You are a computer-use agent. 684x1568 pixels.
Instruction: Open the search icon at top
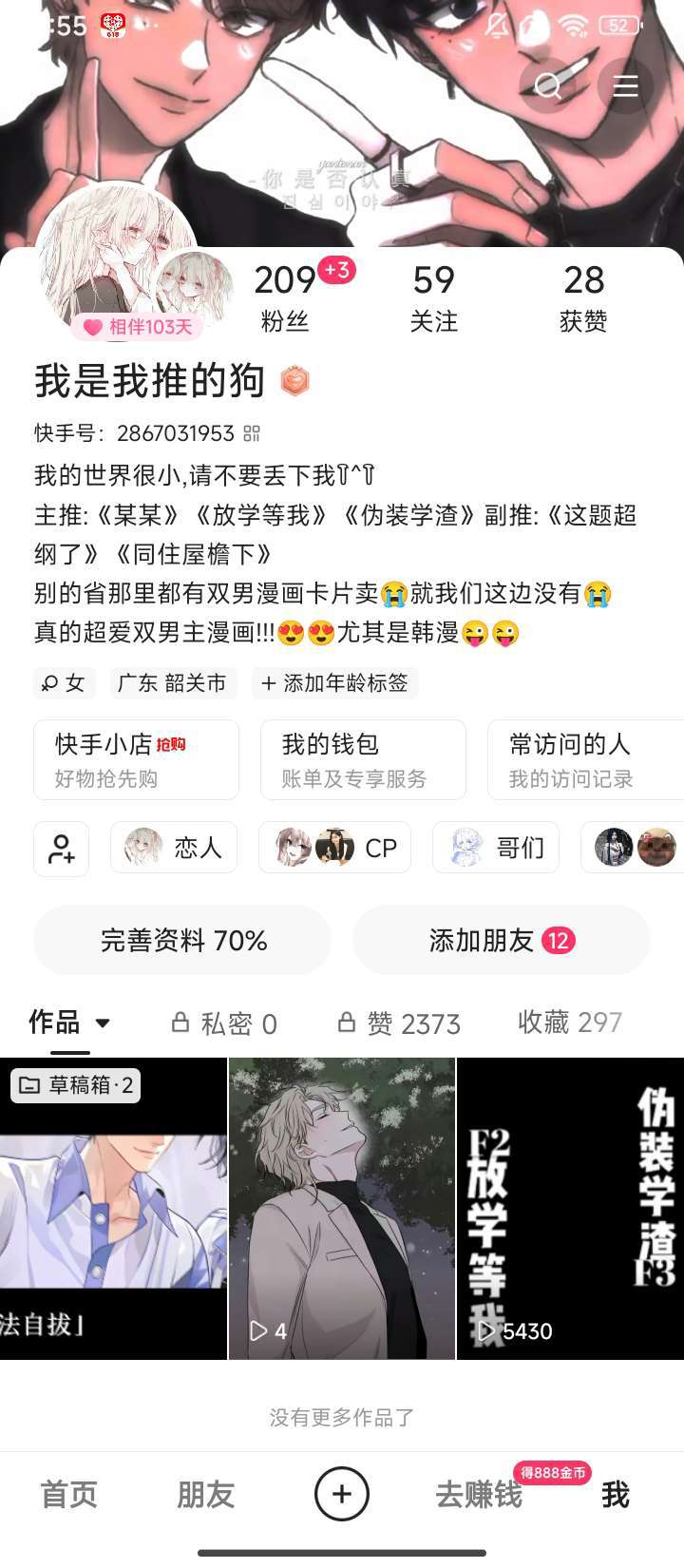click(x=548, y=86)
